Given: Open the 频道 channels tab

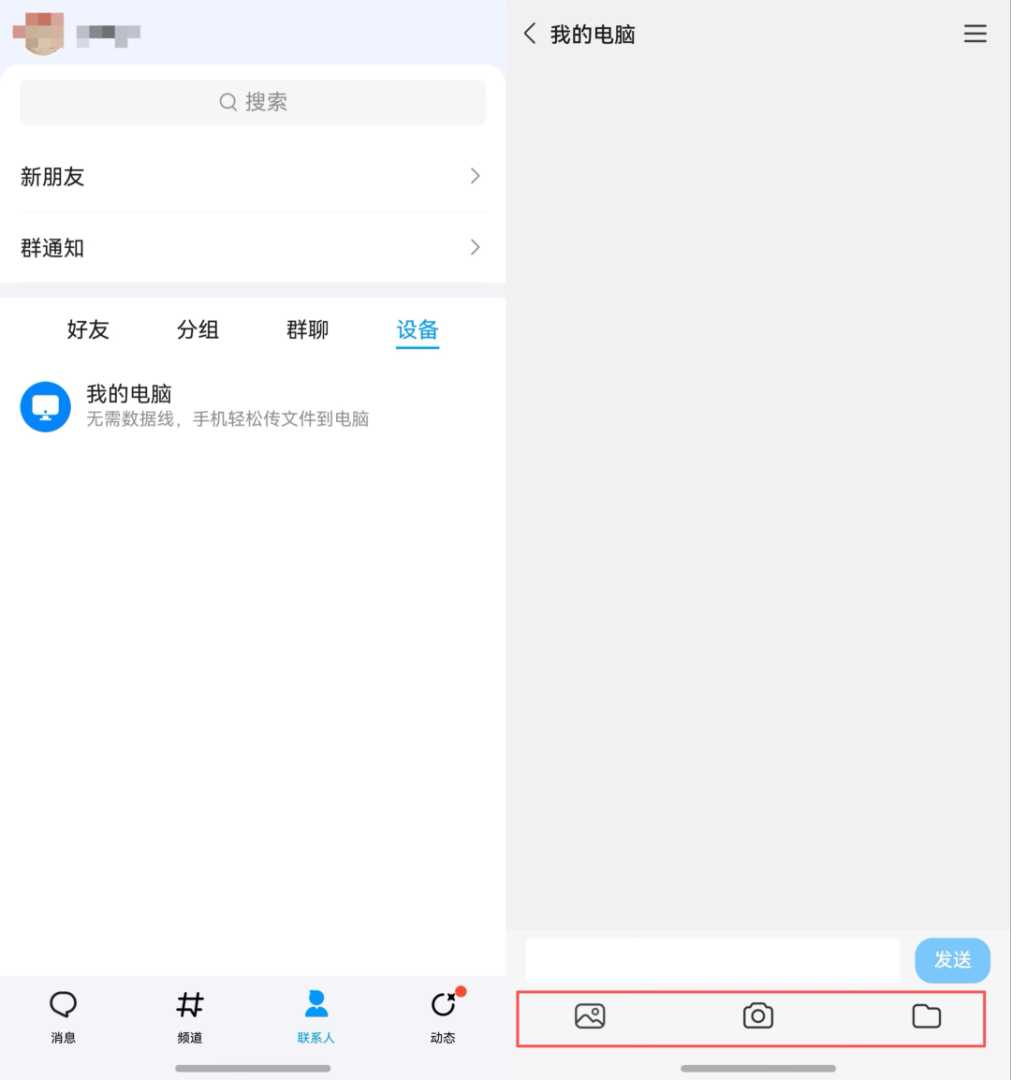Looking at the screenshot, I should [x=190, y=1016].
